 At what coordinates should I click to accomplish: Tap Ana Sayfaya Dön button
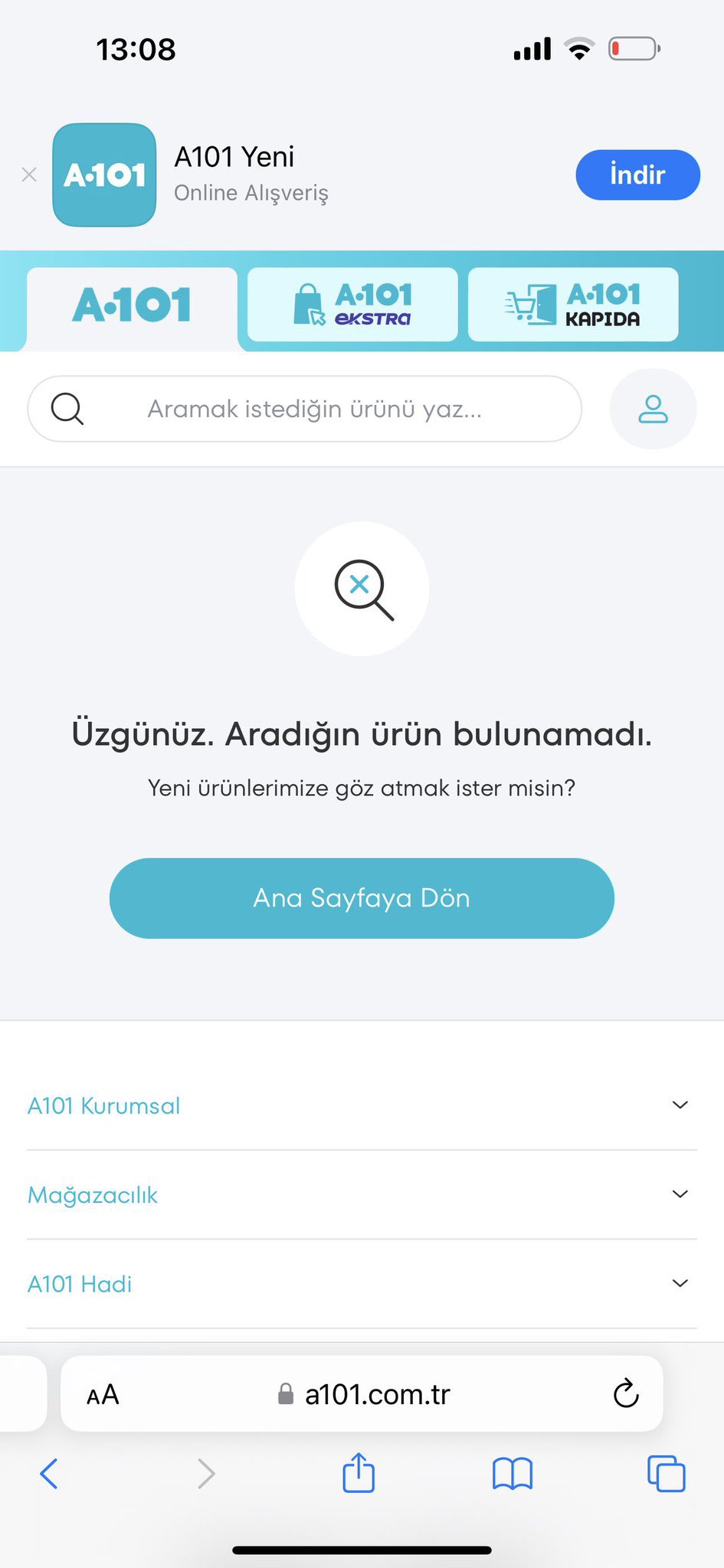[x=362, y=898]
